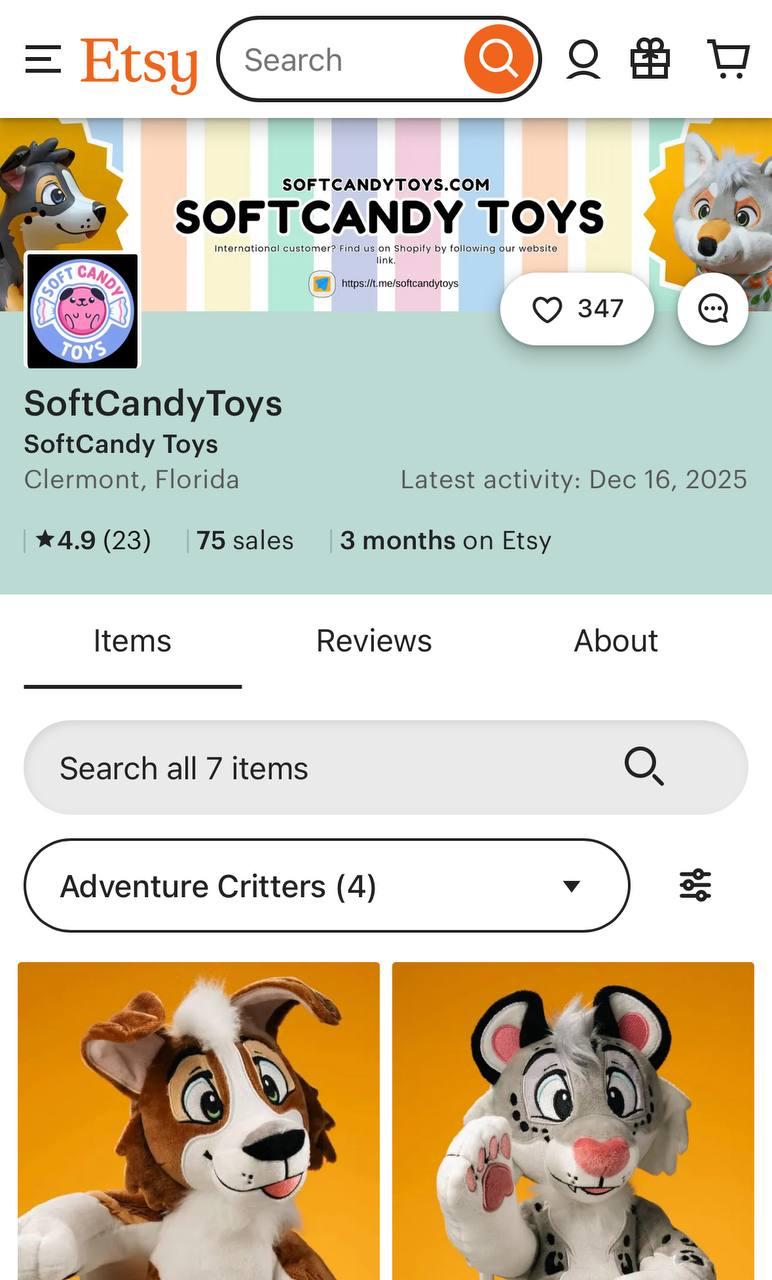This screenshot has height=1280, width=772.
Task: Go to the Etsy home page
Action: (139, 62)
